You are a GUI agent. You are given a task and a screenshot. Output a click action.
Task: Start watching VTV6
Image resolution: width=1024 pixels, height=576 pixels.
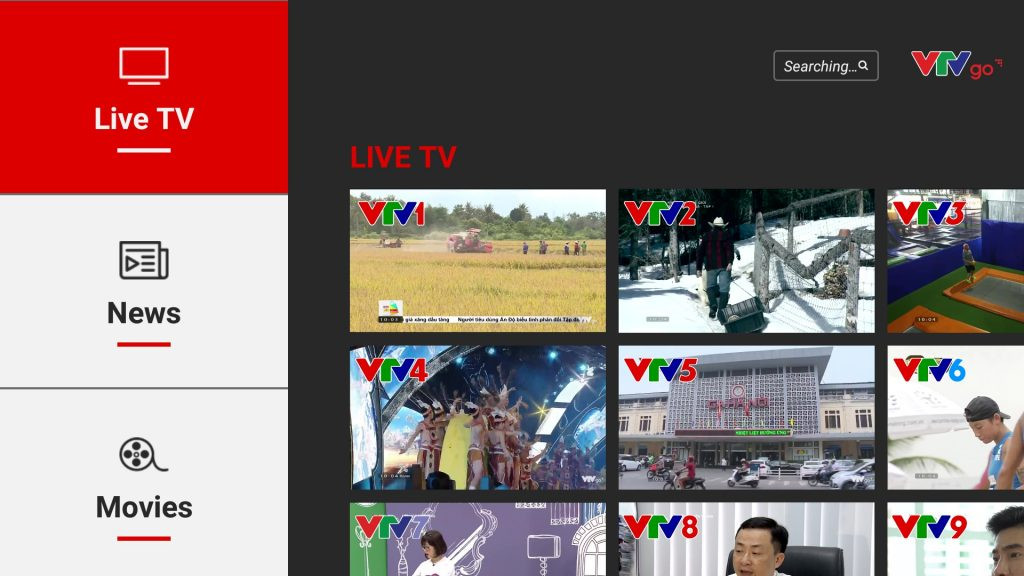click(x=955, y=418)
